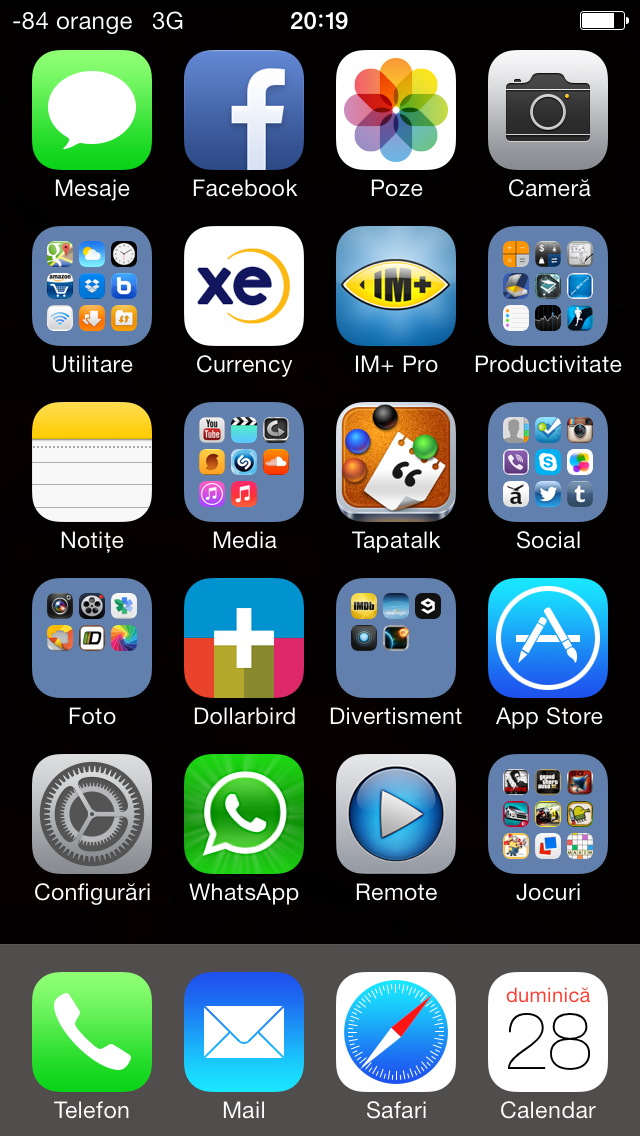Open Safari from the dock
Viewport: 640px width, 1136px height.
pyautogui.click(x=396, y=1032)
